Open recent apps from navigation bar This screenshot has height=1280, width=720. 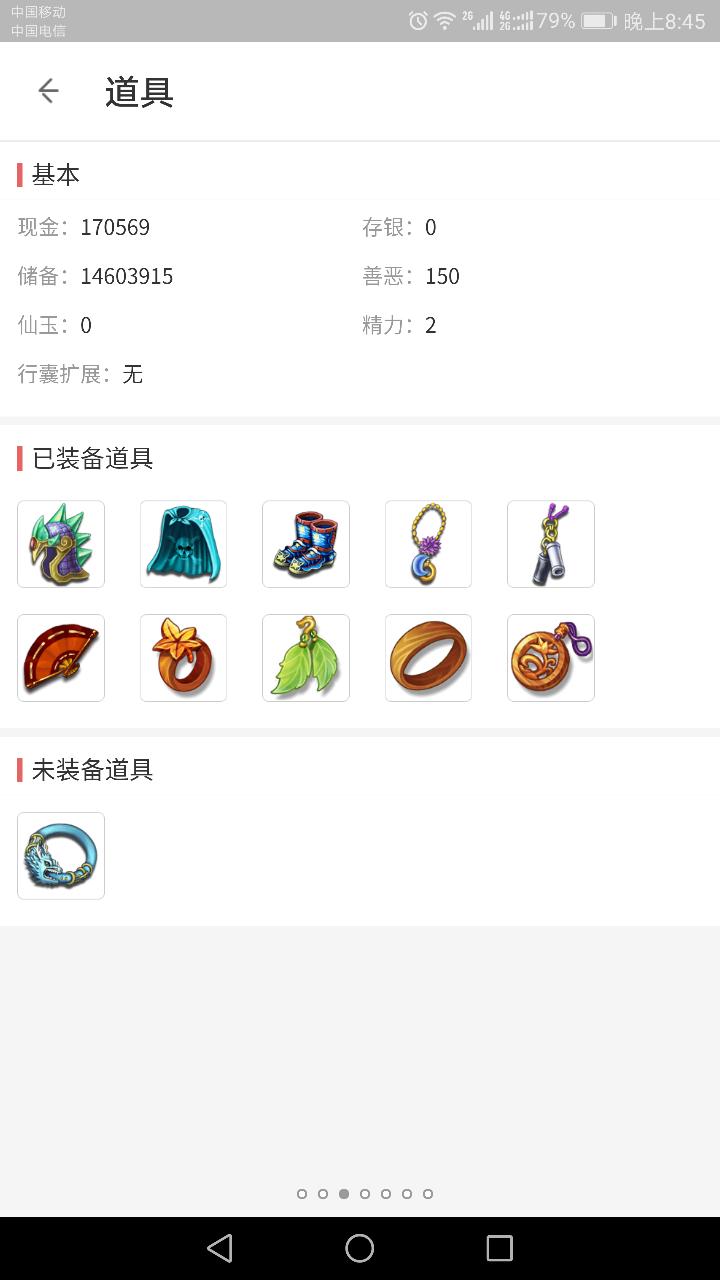499,1248
